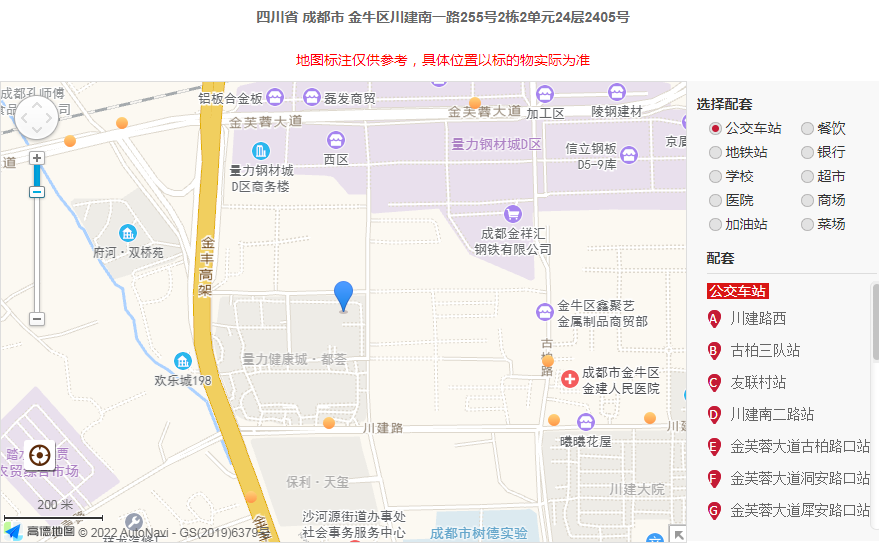Image resolution: width=879 pixels, height=547 pixels.
Task: Expand the map overview corner arrow
Action: pos(678,534)
